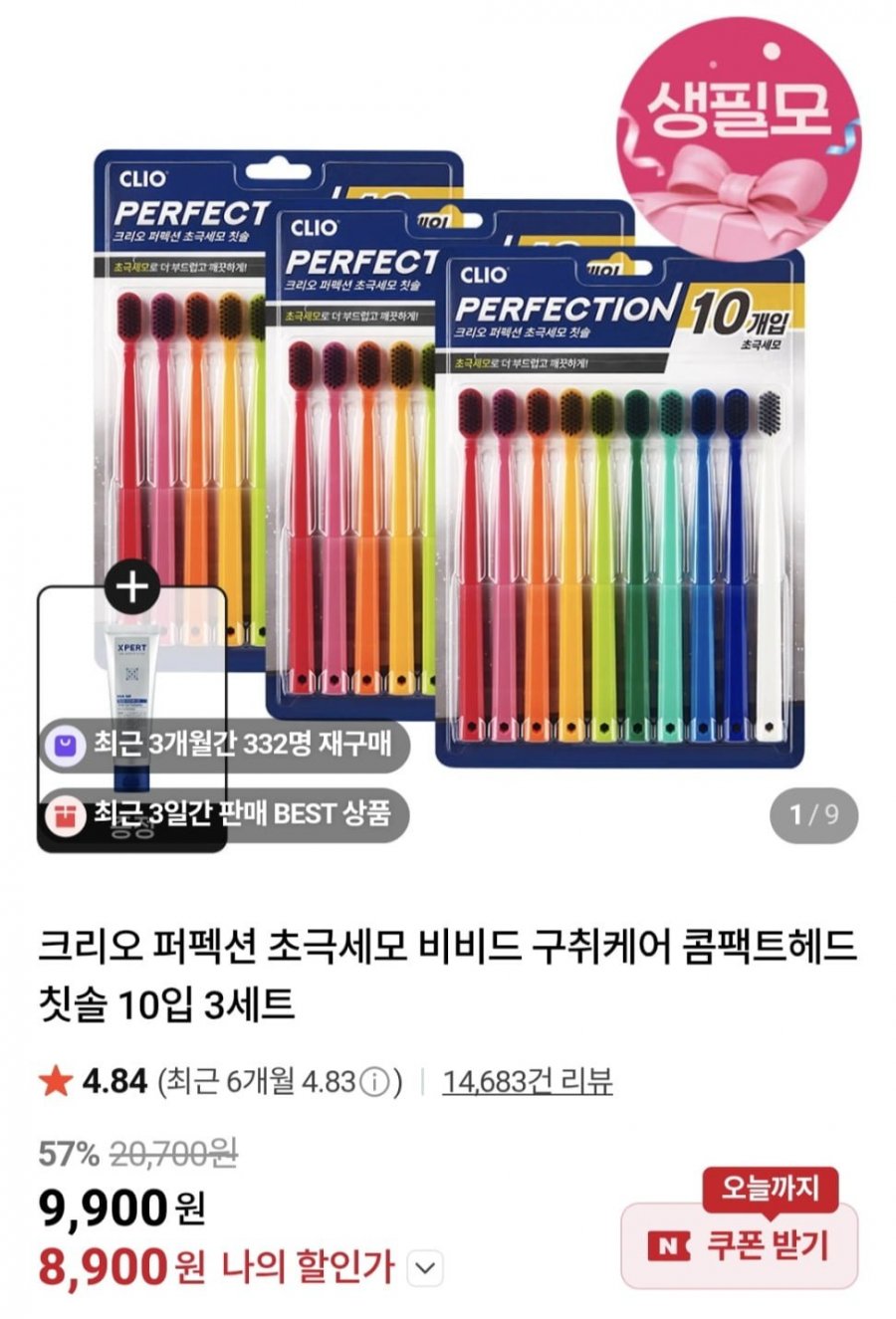The image size is (896, 1319).
Task: Click the strikethrough original price 20,700원
Action: pos(169,1152)
